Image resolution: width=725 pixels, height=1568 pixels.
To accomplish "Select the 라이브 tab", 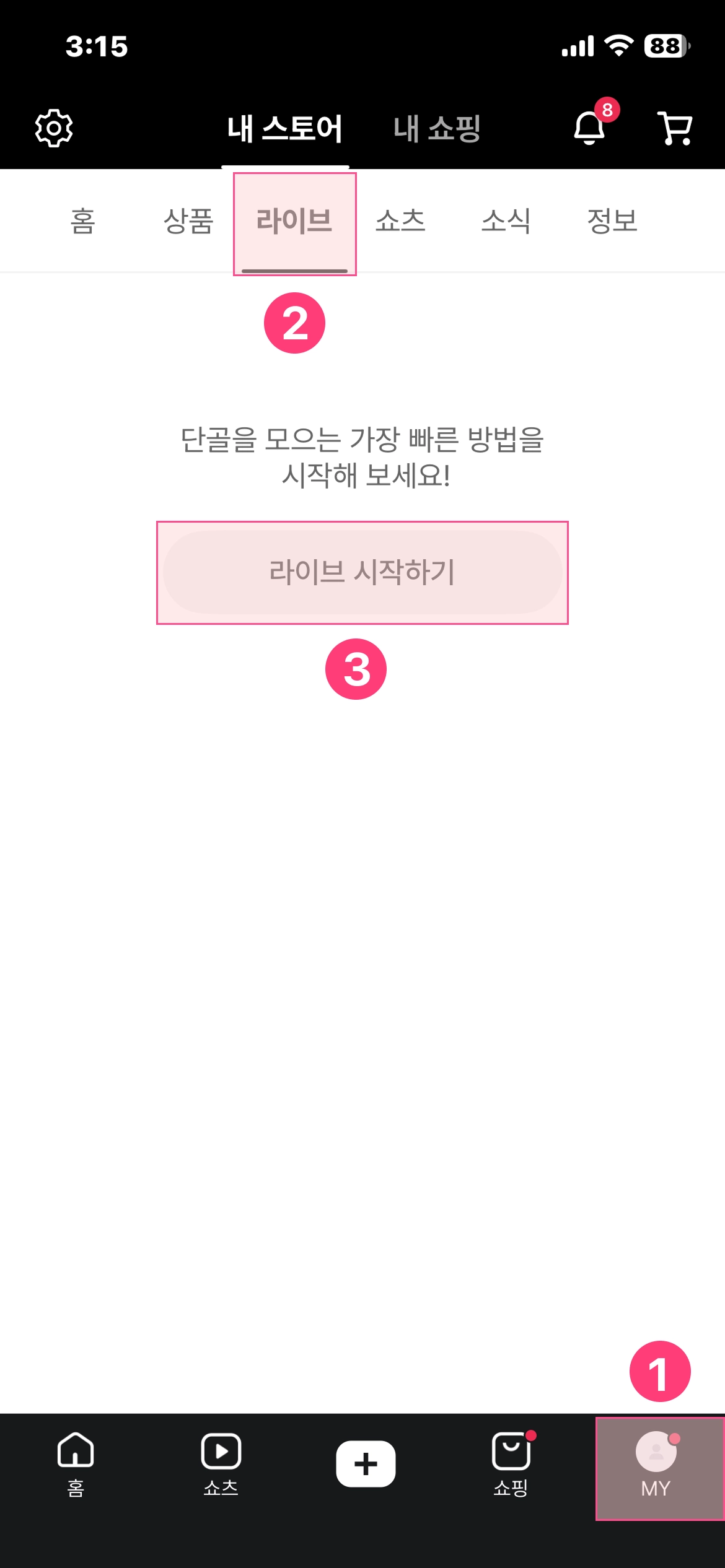I will tap(294, 221).
